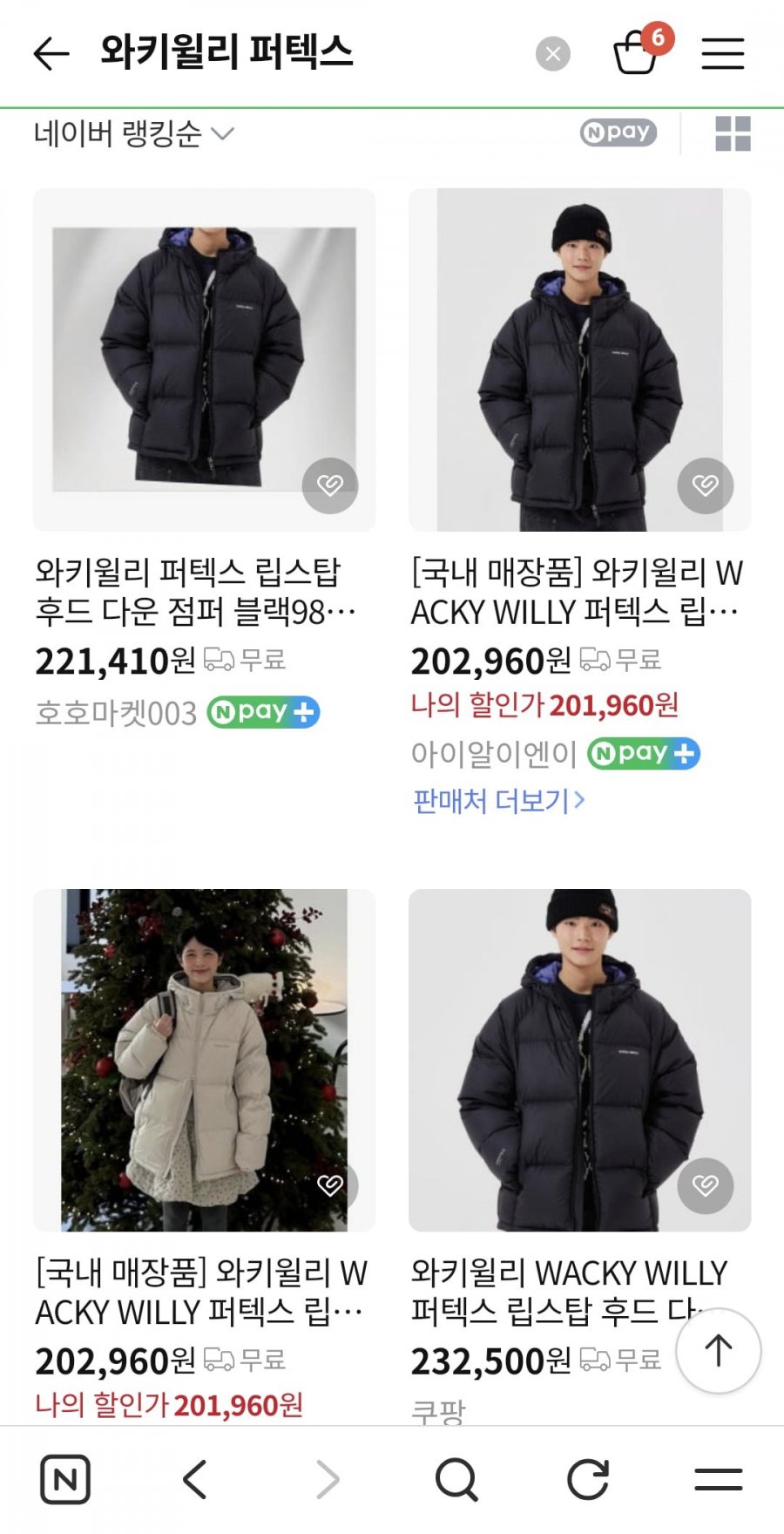Save the 아이알이엔이 jacket to wishlist
The image size is (784, 1534).
705,485
